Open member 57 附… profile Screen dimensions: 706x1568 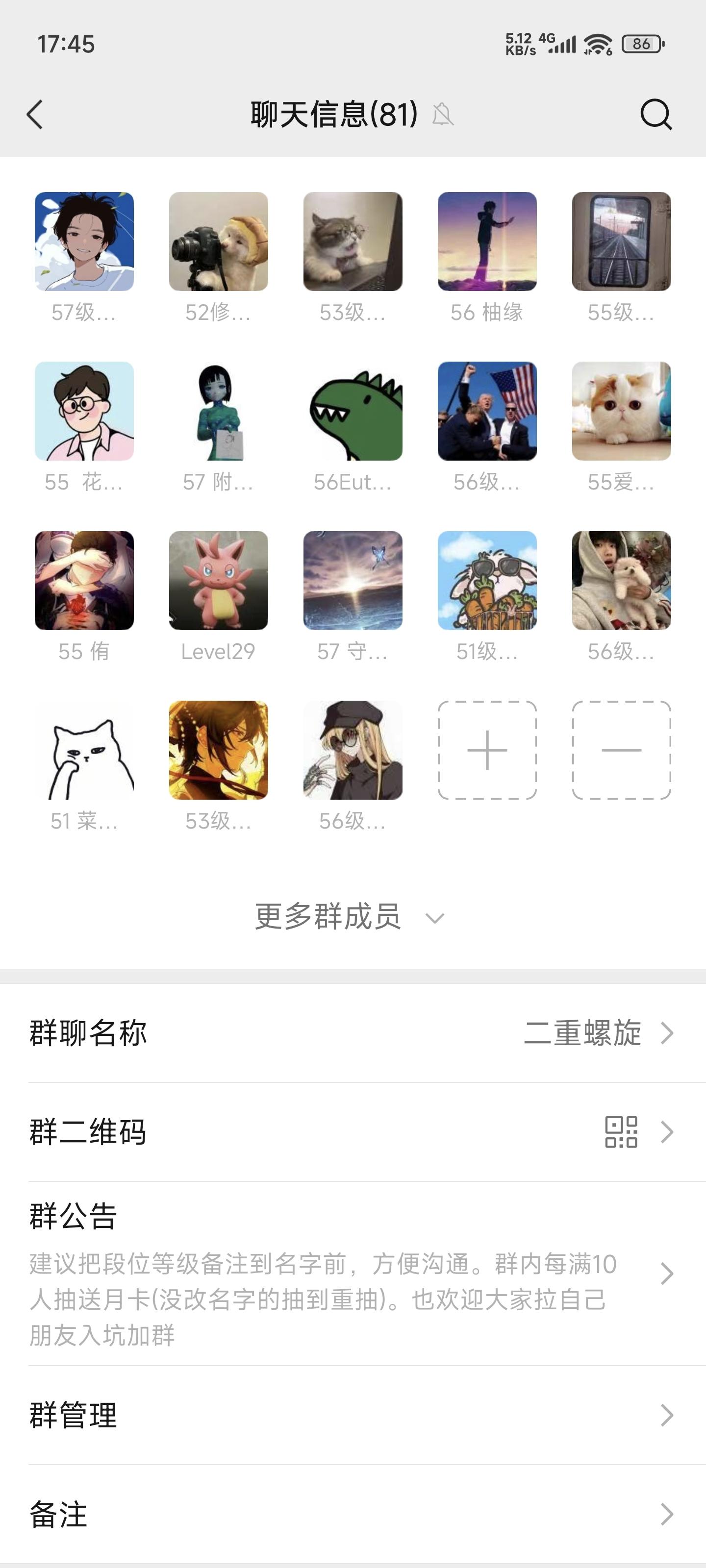coord(218,412)
